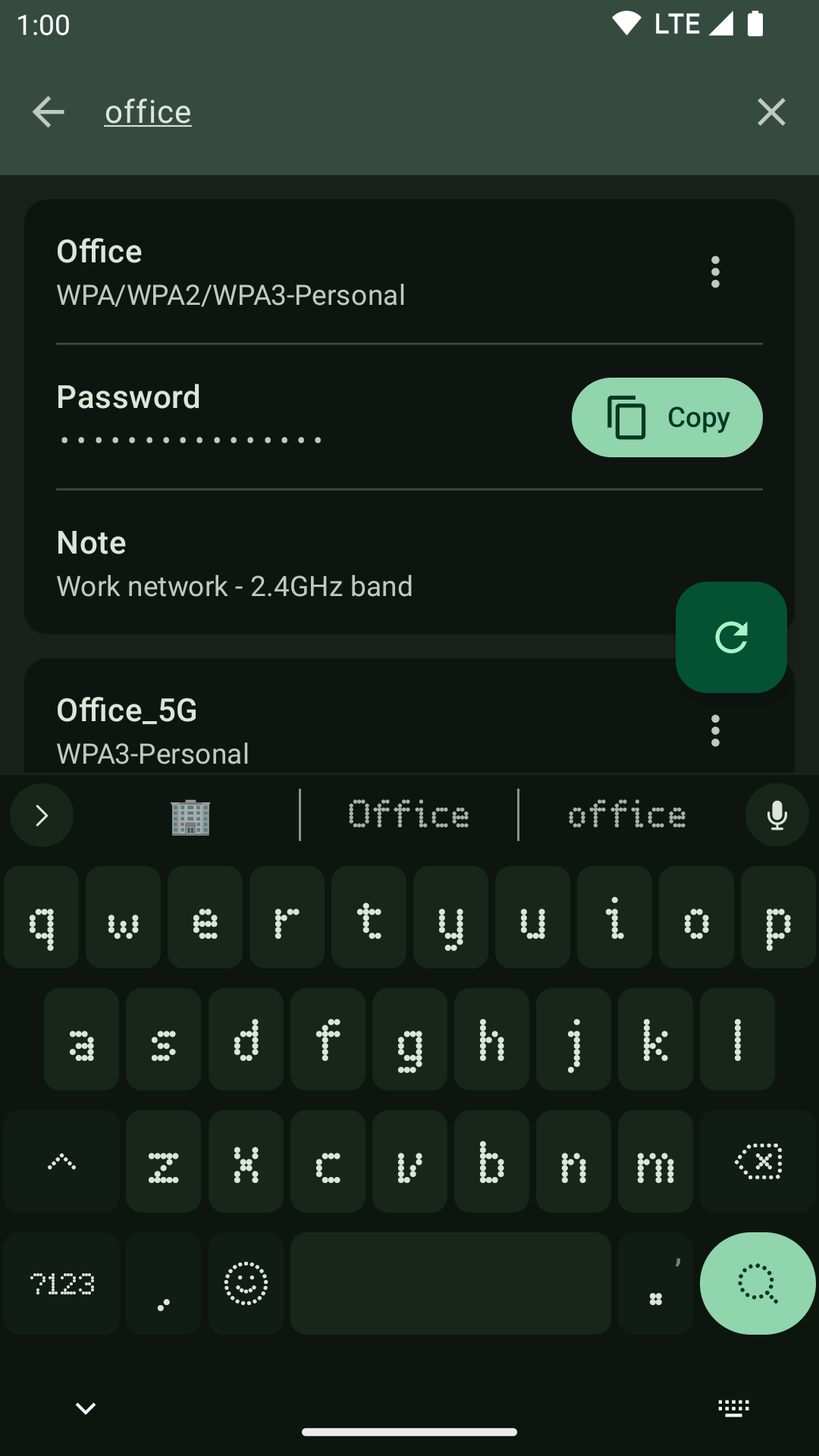Open the keyboard switcher
This screenshot has width=819, height=1456.
click(x=733, y=1408)
